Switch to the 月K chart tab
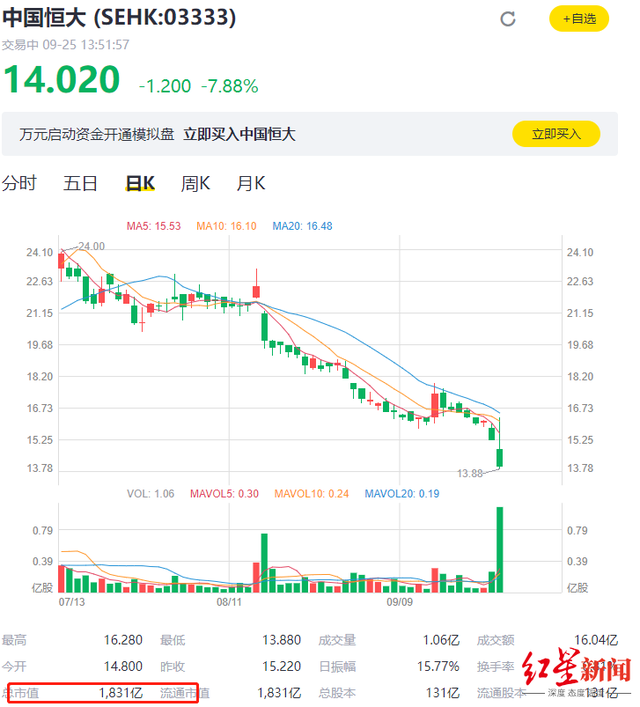 click(250, 183)
